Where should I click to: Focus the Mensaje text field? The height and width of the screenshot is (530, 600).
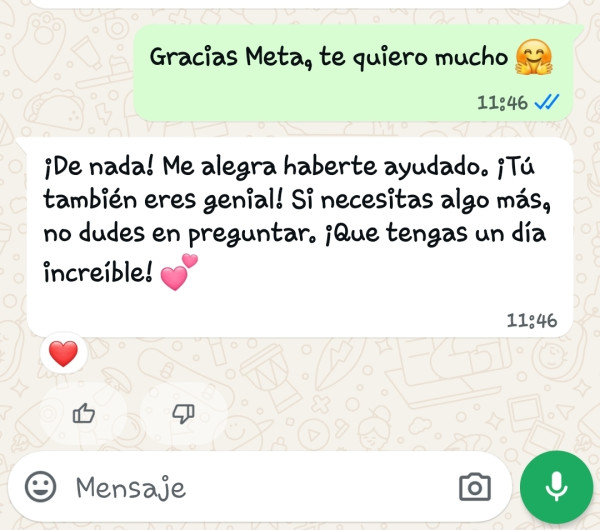(250, 488)
